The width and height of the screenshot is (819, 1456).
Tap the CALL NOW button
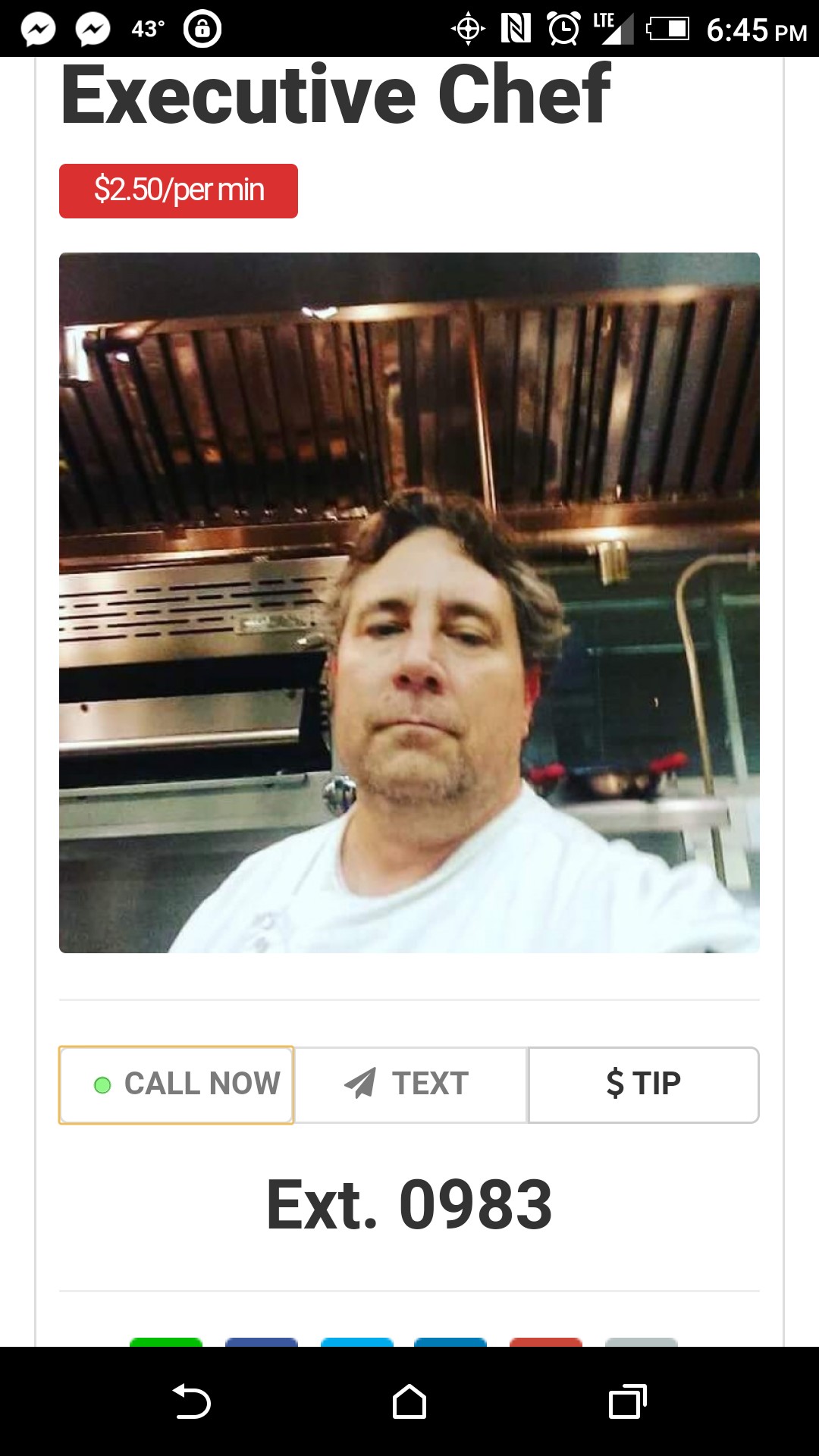click(176, 1084)
